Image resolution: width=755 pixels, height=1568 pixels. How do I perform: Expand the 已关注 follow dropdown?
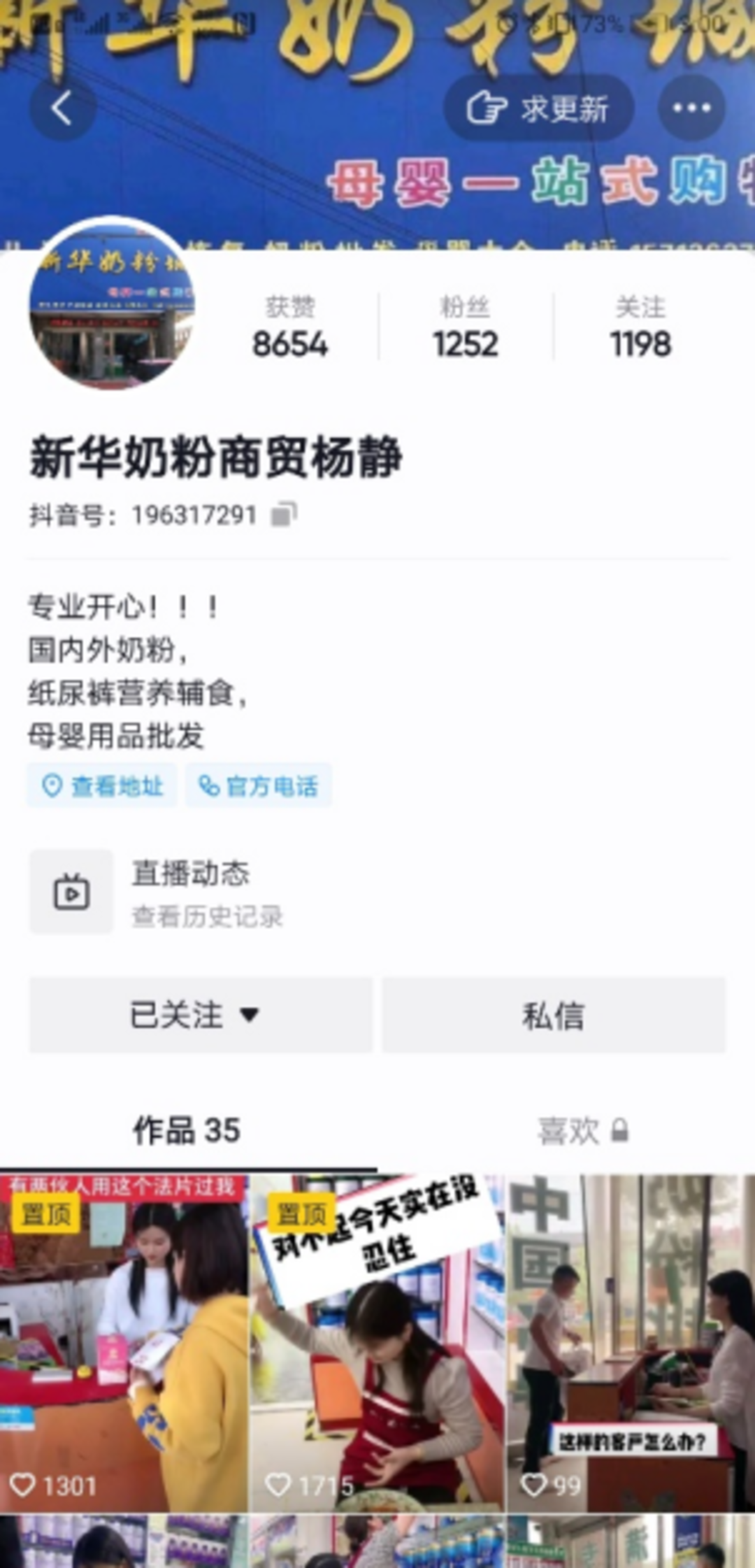tap(201, 1015)
